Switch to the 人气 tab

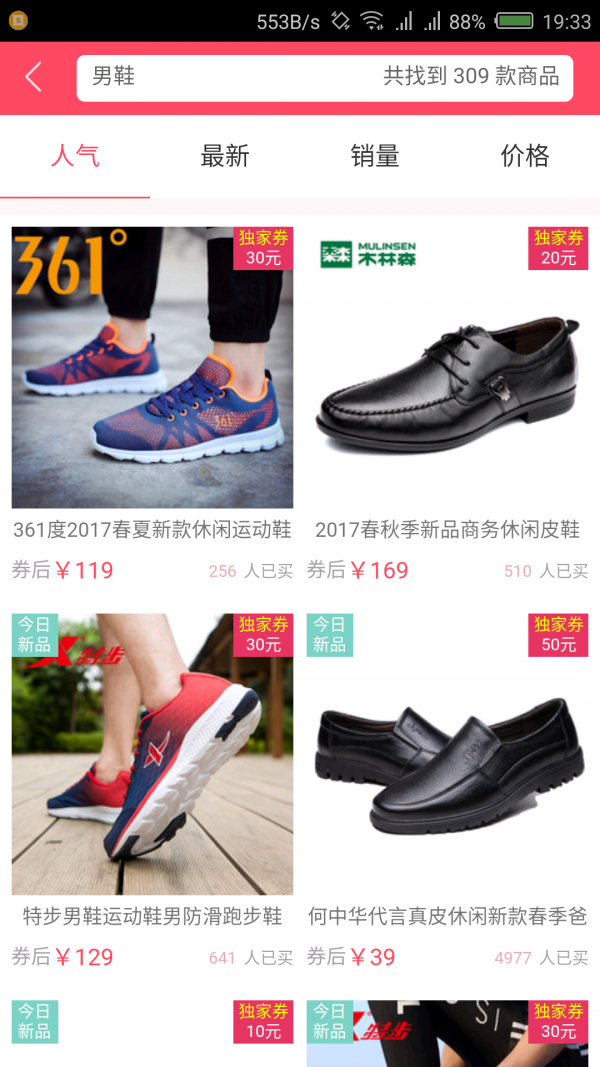[75, 156]
